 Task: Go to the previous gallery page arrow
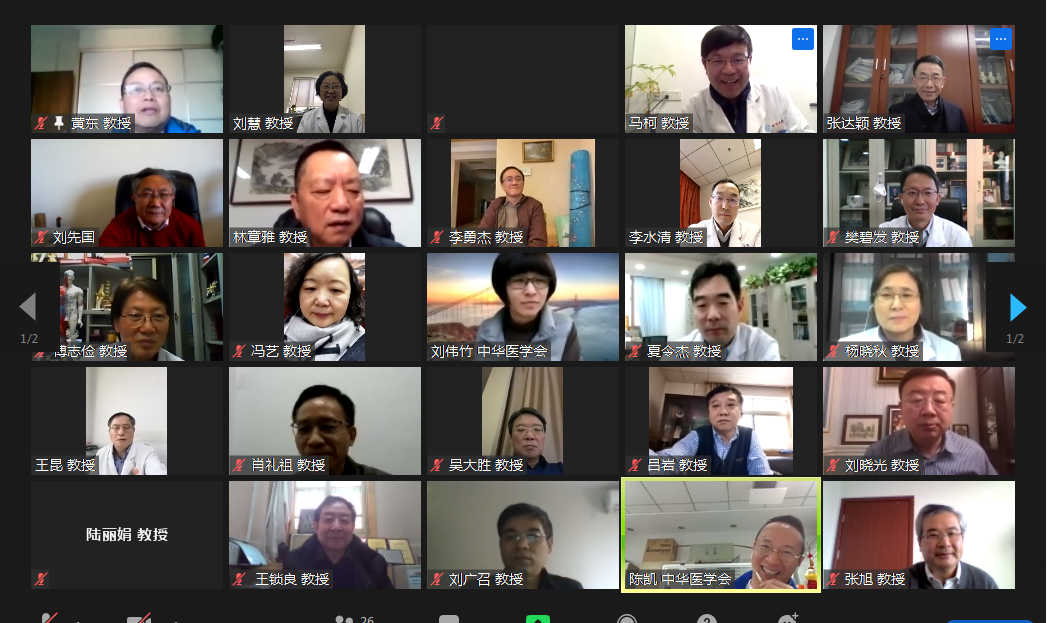click(x=28, y=307)
